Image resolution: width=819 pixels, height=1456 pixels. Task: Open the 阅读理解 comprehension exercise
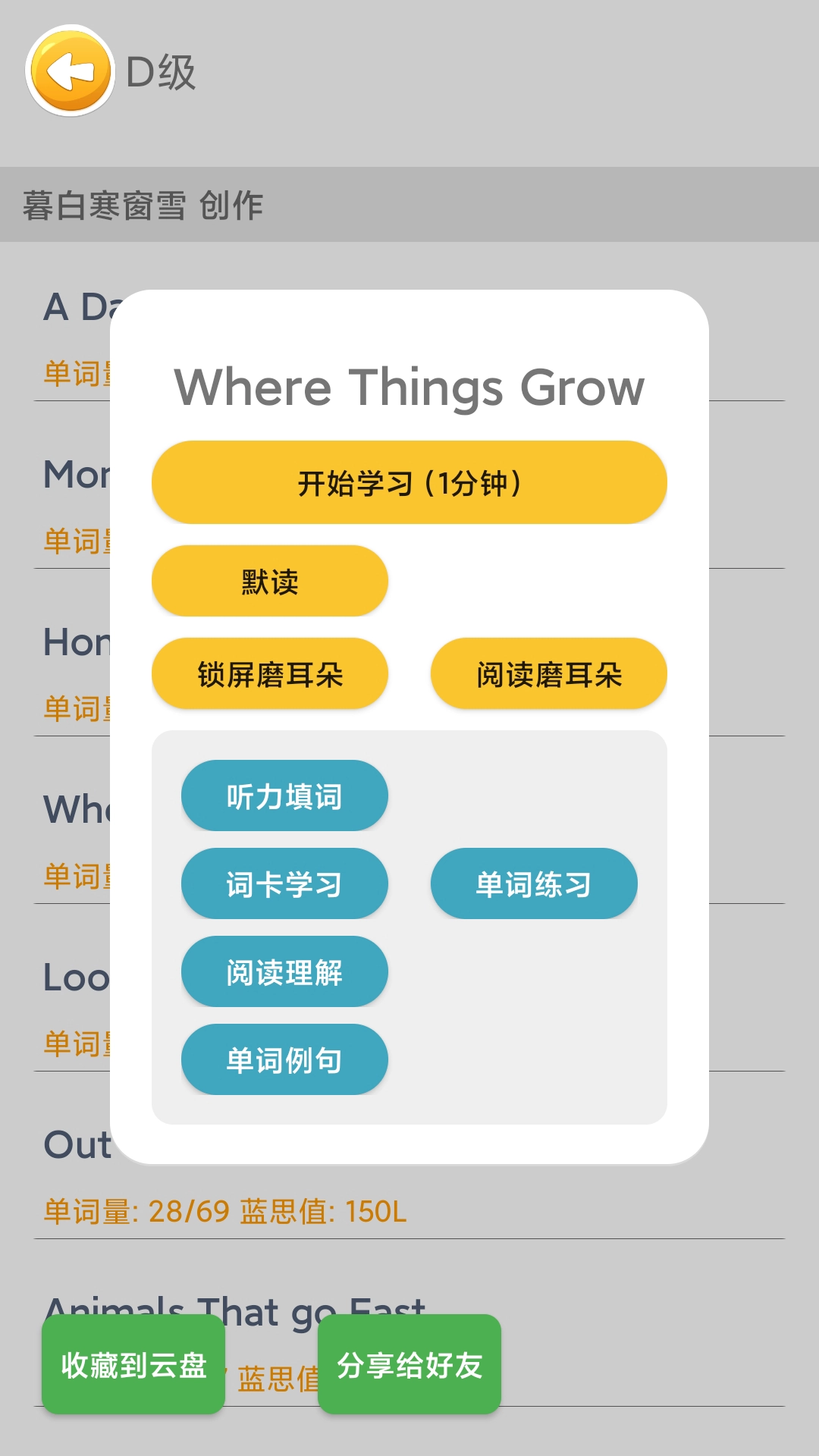coord(284,971)
